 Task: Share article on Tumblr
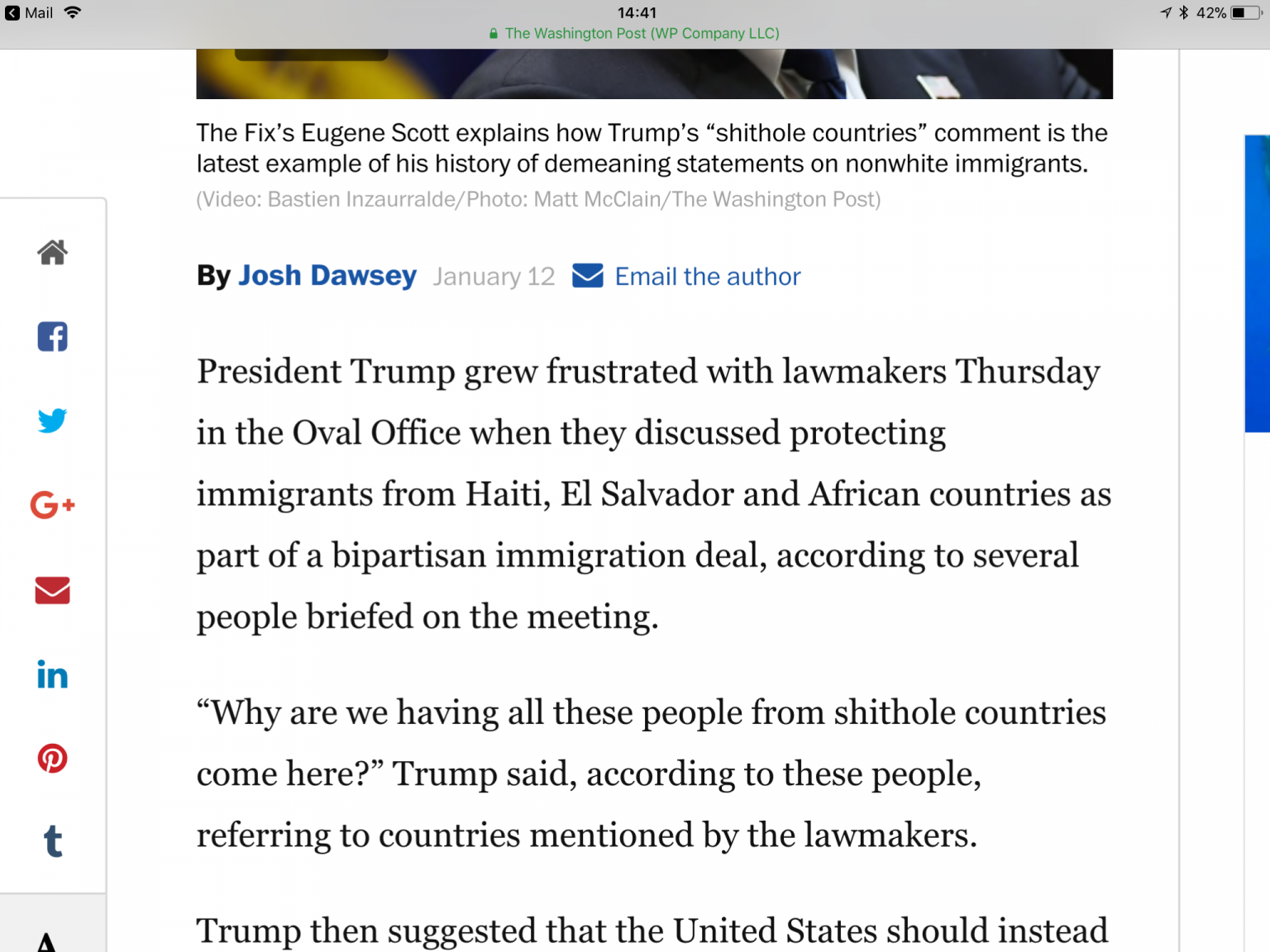tap(52, 841)
